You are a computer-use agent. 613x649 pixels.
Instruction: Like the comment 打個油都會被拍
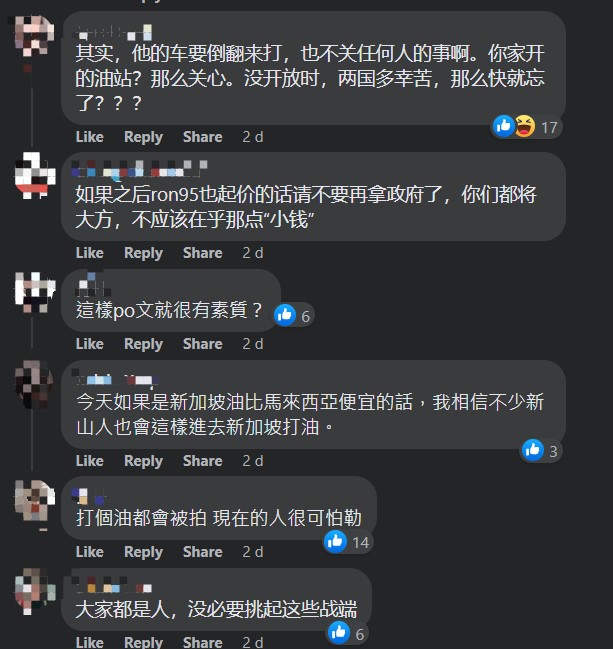89,552
